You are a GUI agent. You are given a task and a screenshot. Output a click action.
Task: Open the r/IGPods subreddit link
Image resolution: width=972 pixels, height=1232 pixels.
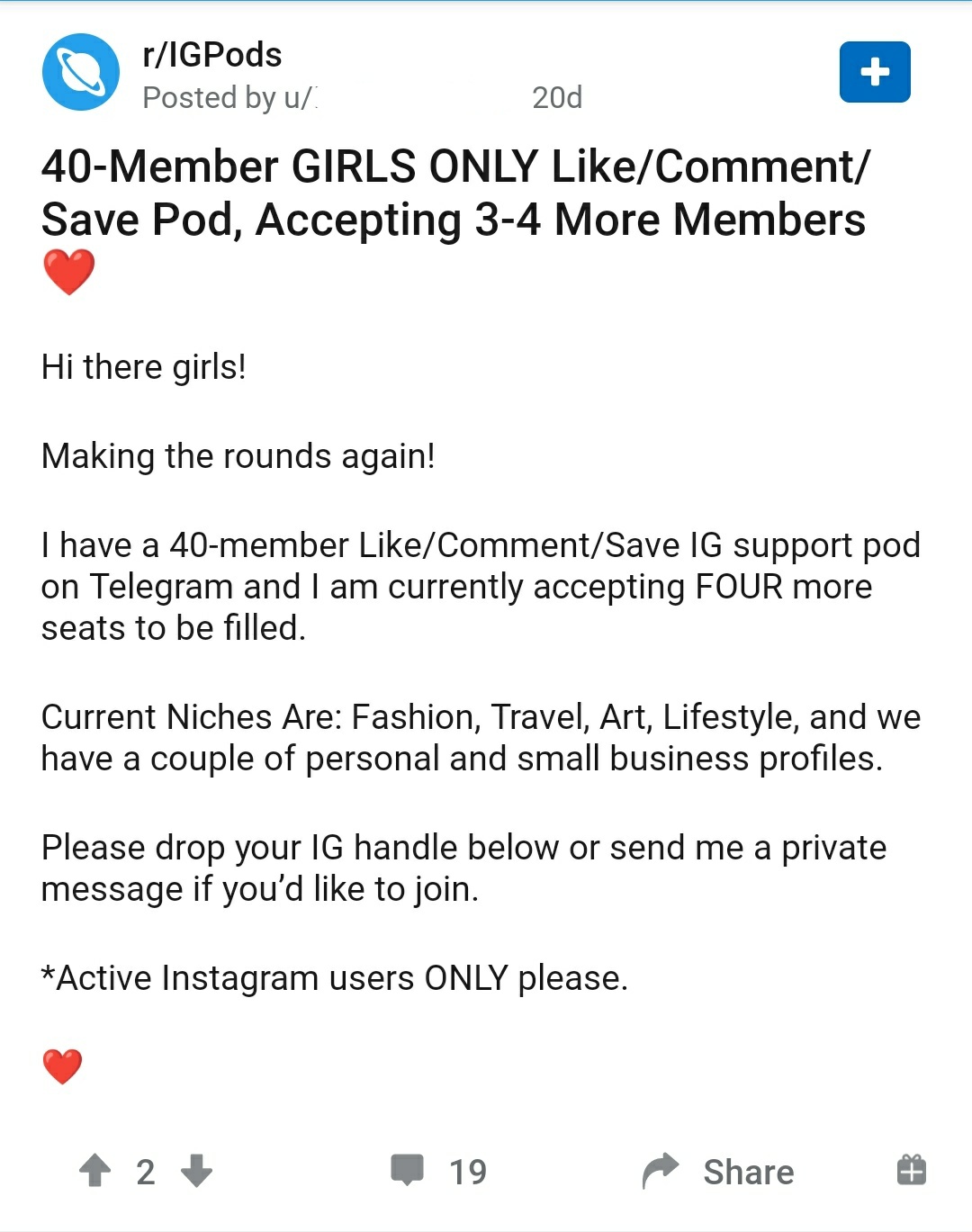point(212,55)
